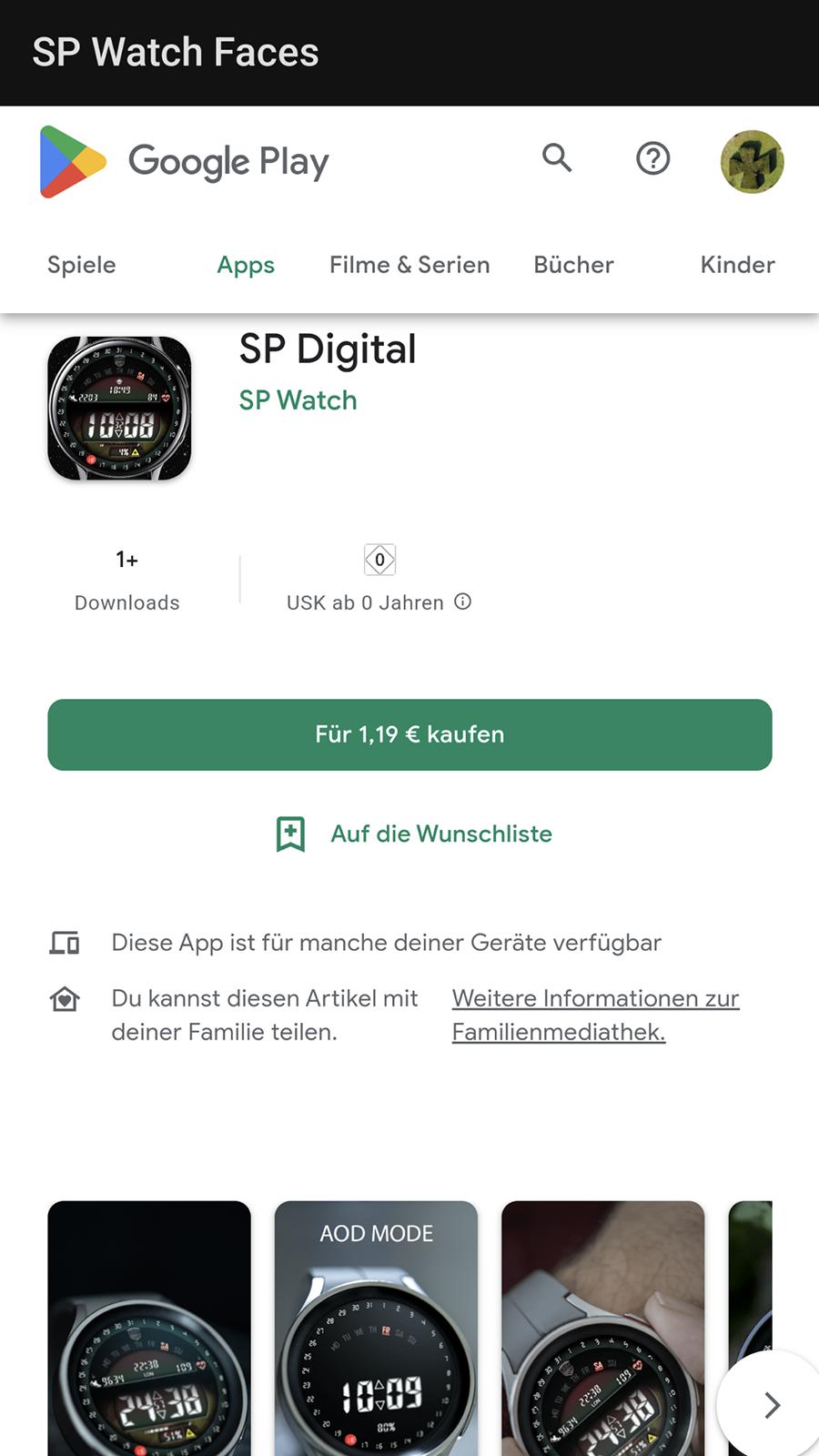Buy the app for 1,19 €
Viewport: 819px width, 1456px height.
tap(409, 734)
